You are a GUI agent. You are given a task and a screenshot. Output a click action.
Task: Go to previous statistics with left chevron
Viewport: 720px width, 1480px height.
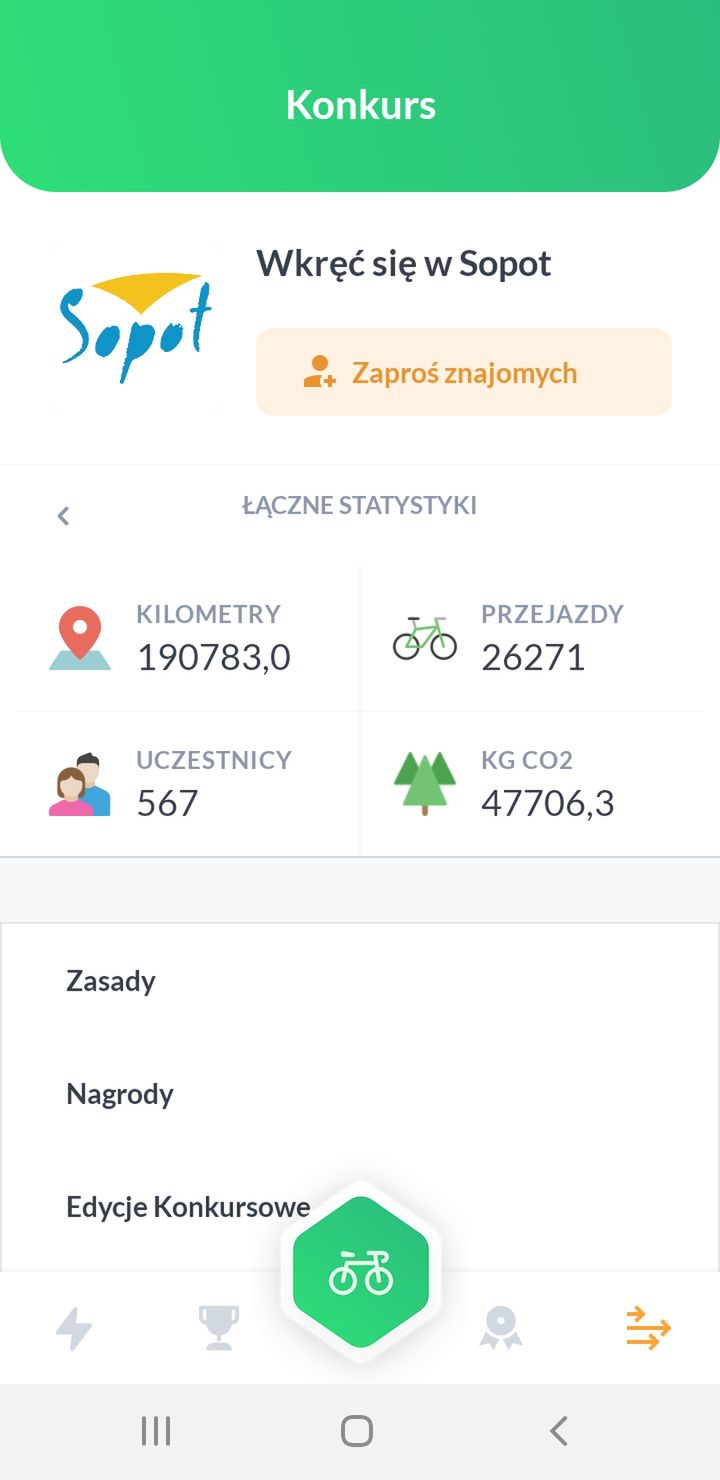click(63, 516)
